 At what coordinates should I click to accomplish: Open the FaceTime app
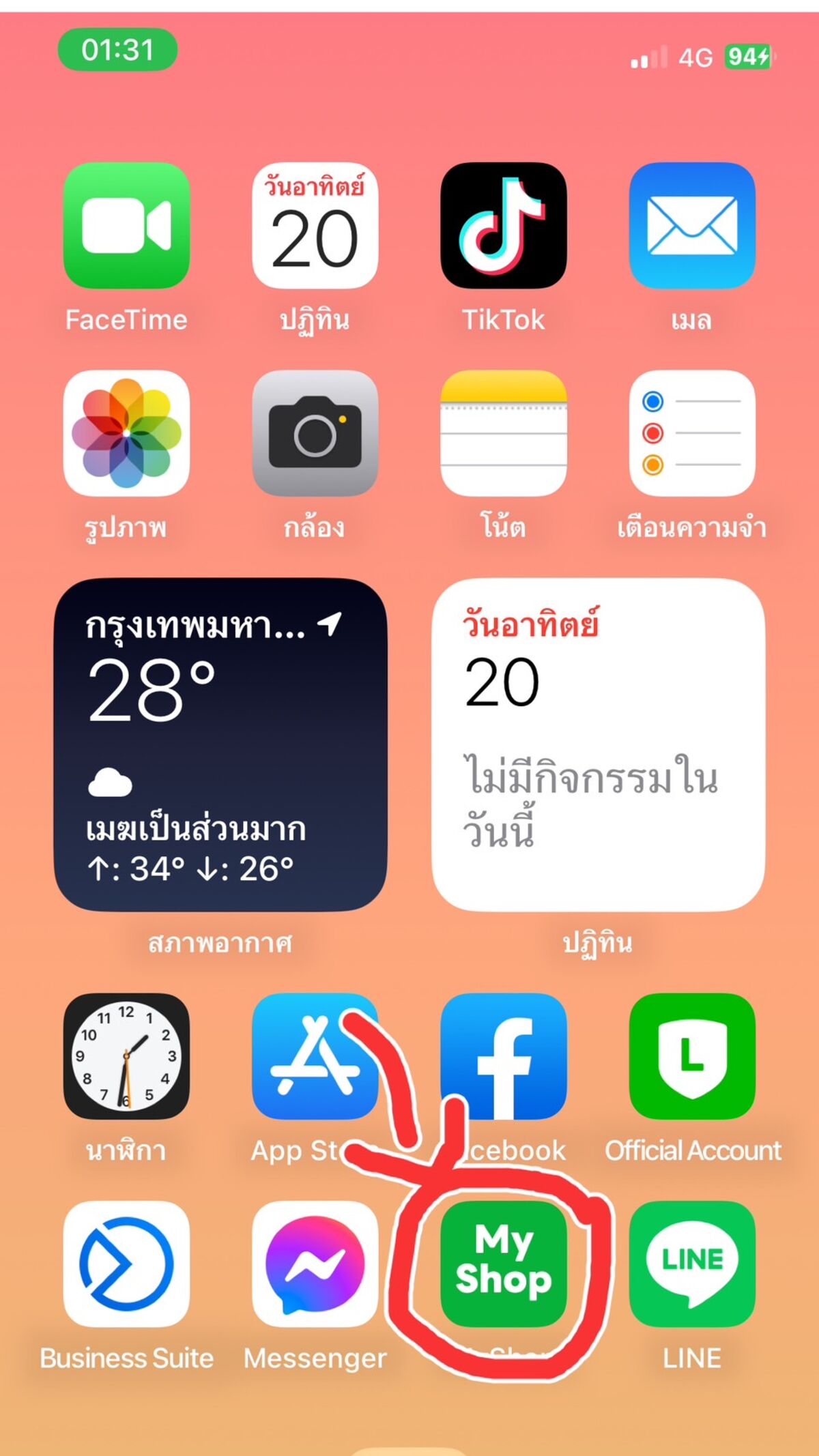click(126, 225)
